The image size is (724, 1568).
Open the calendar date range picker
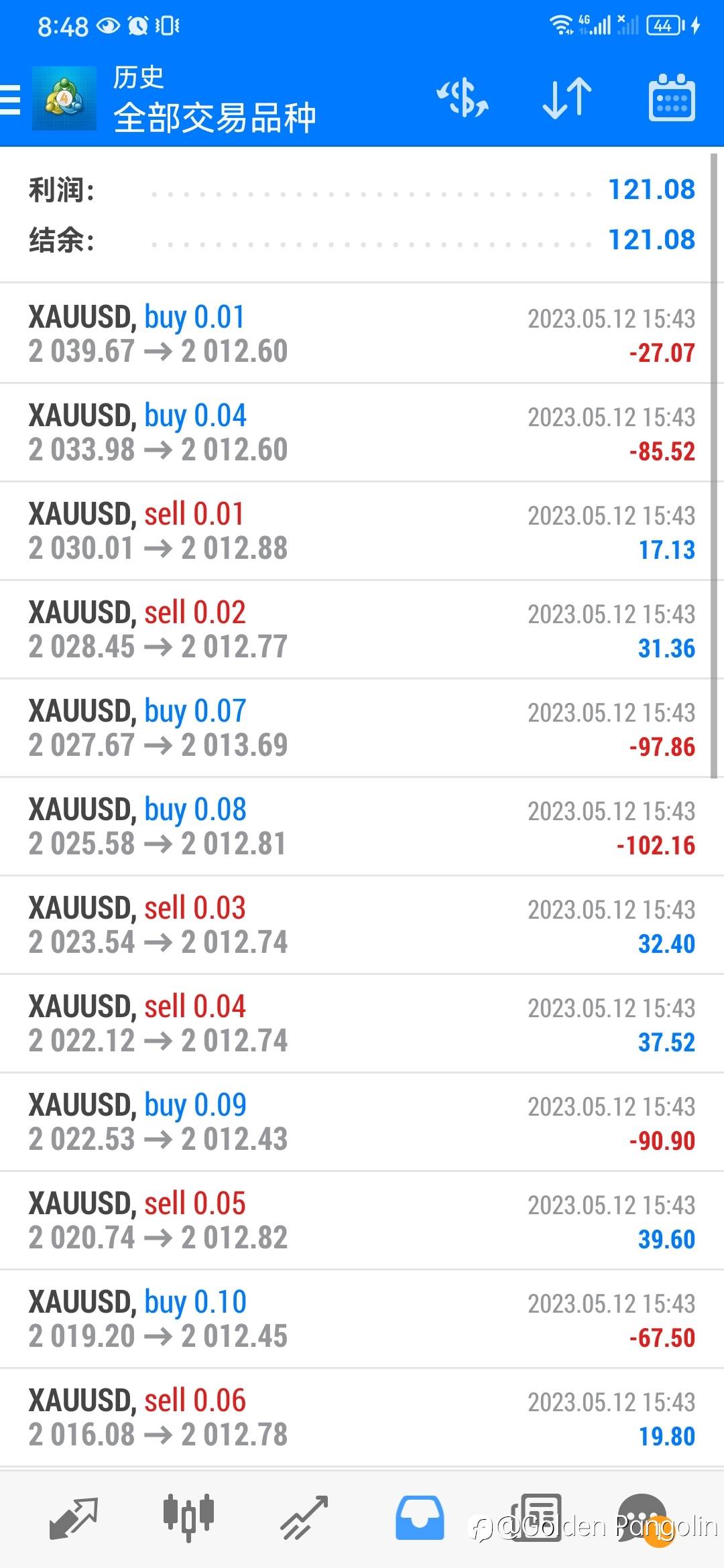tap(671, 99)
